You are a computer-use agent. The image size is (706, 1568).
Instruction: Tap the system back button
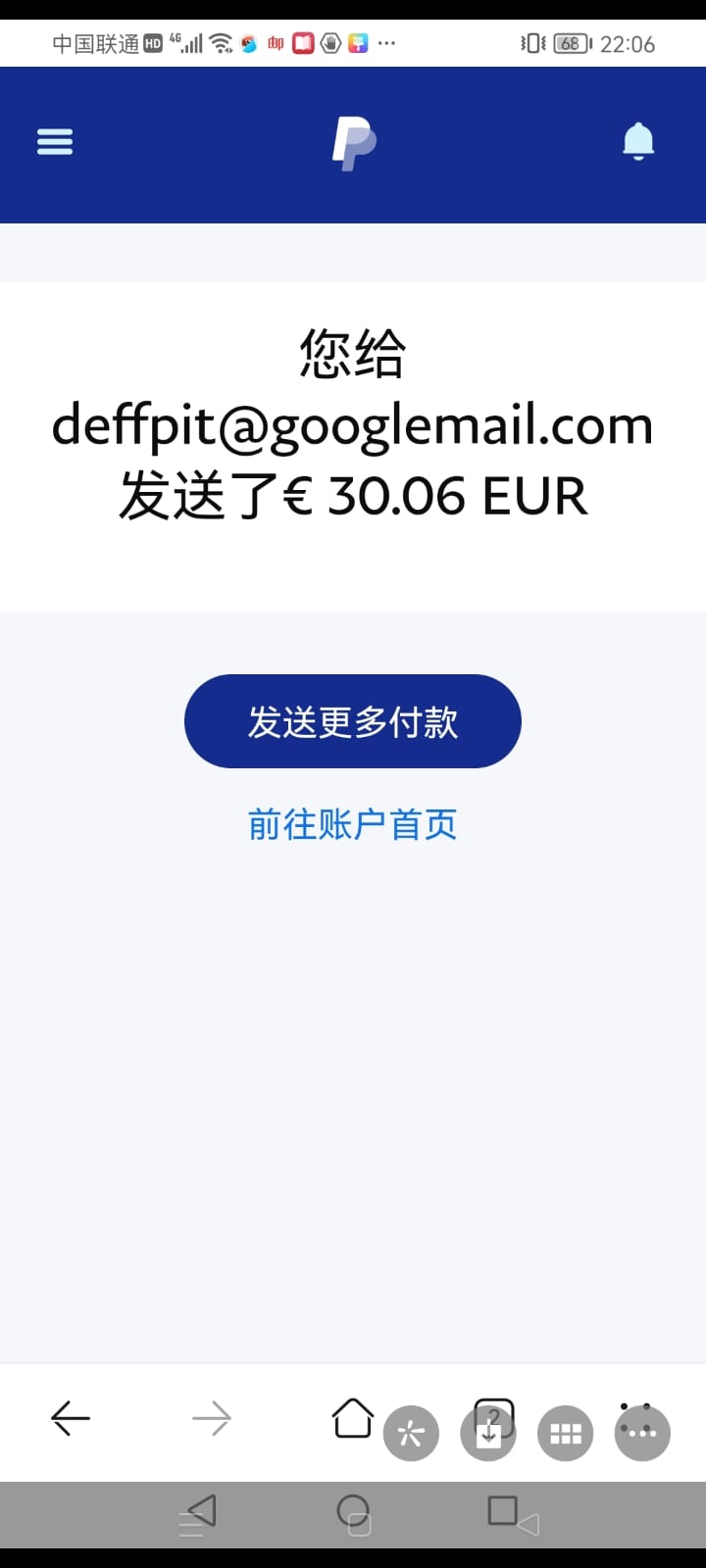201,1510
